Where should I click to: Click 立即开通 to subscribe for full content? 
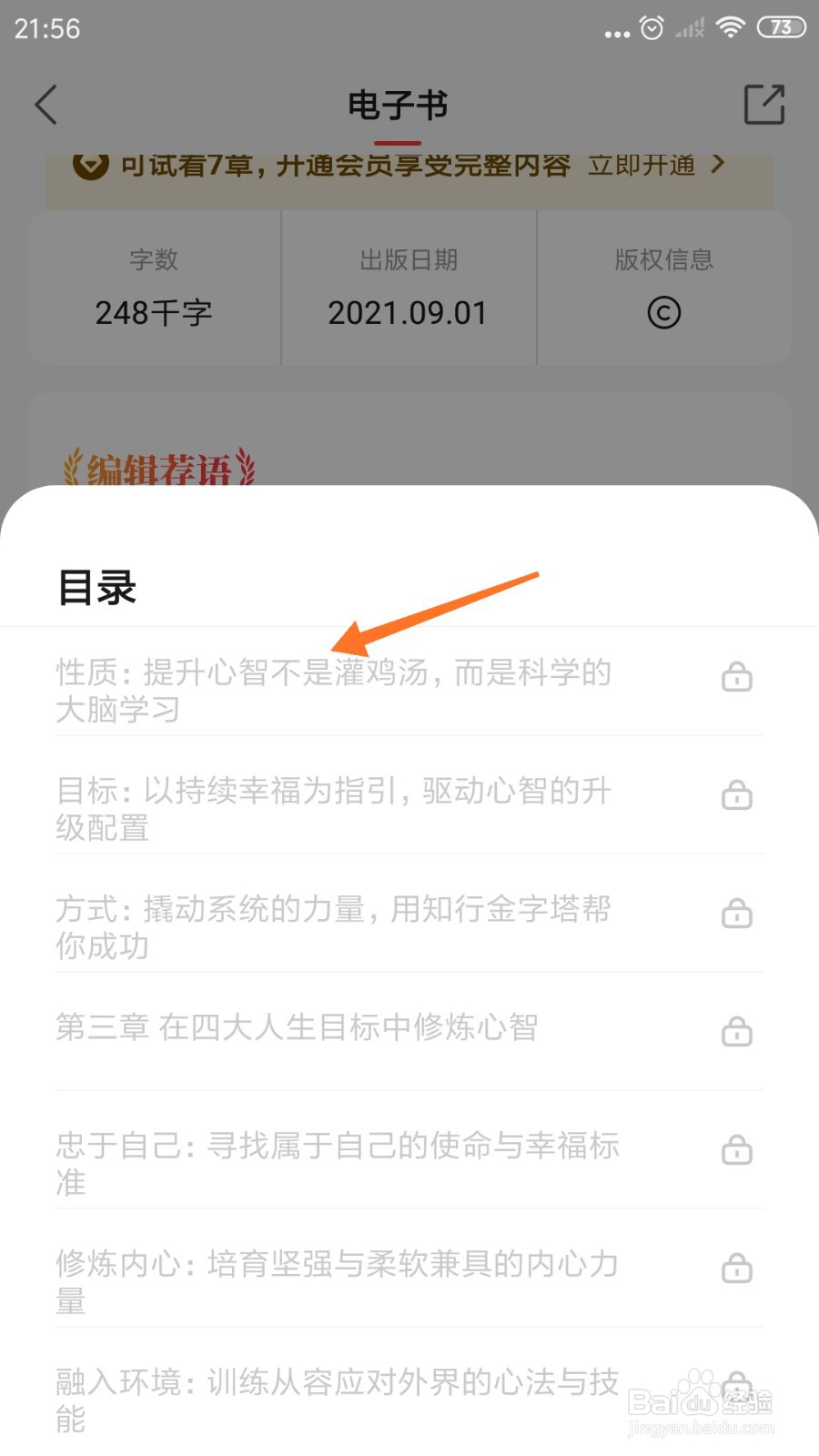(643, 166)
